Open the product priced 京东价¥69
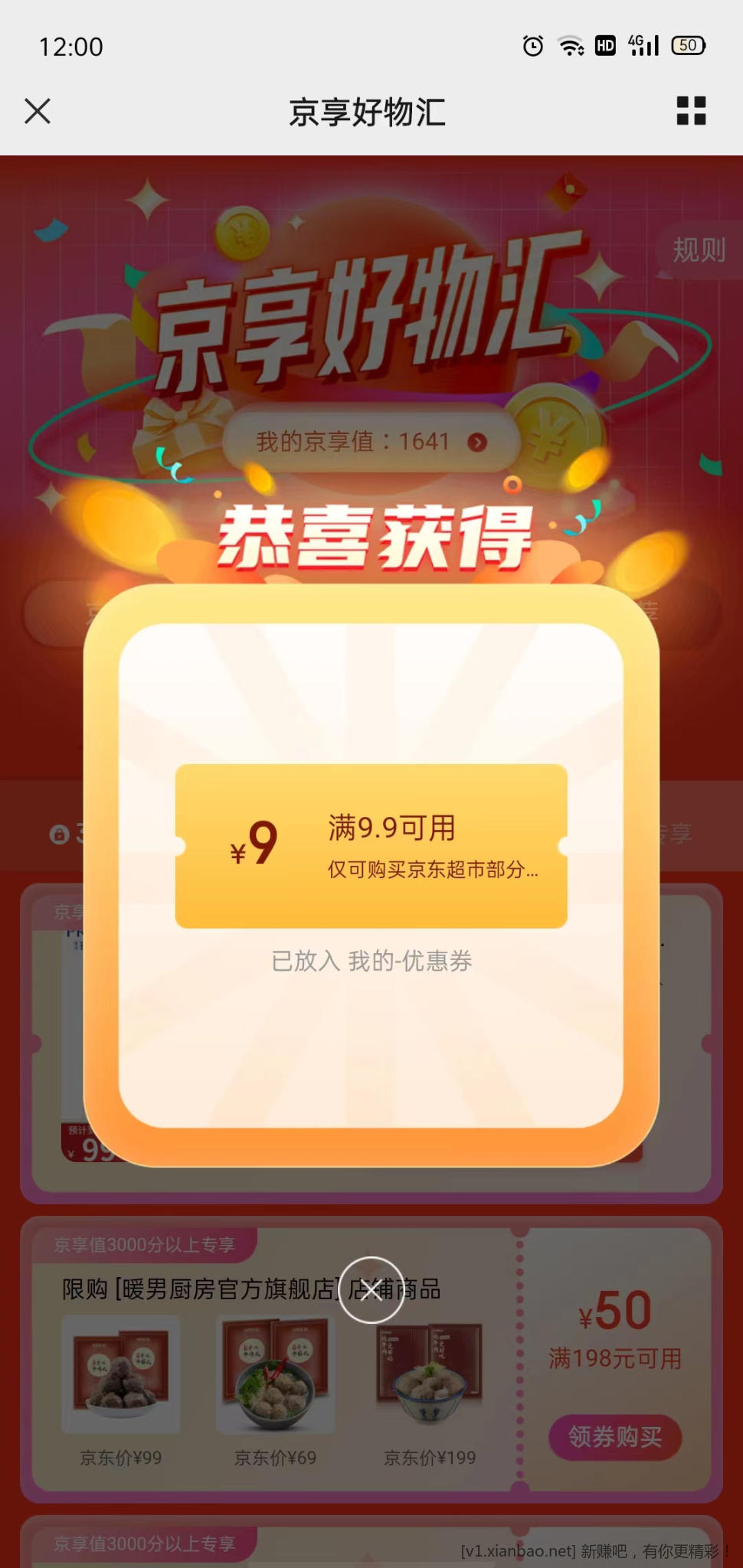 click(275, 1374)
